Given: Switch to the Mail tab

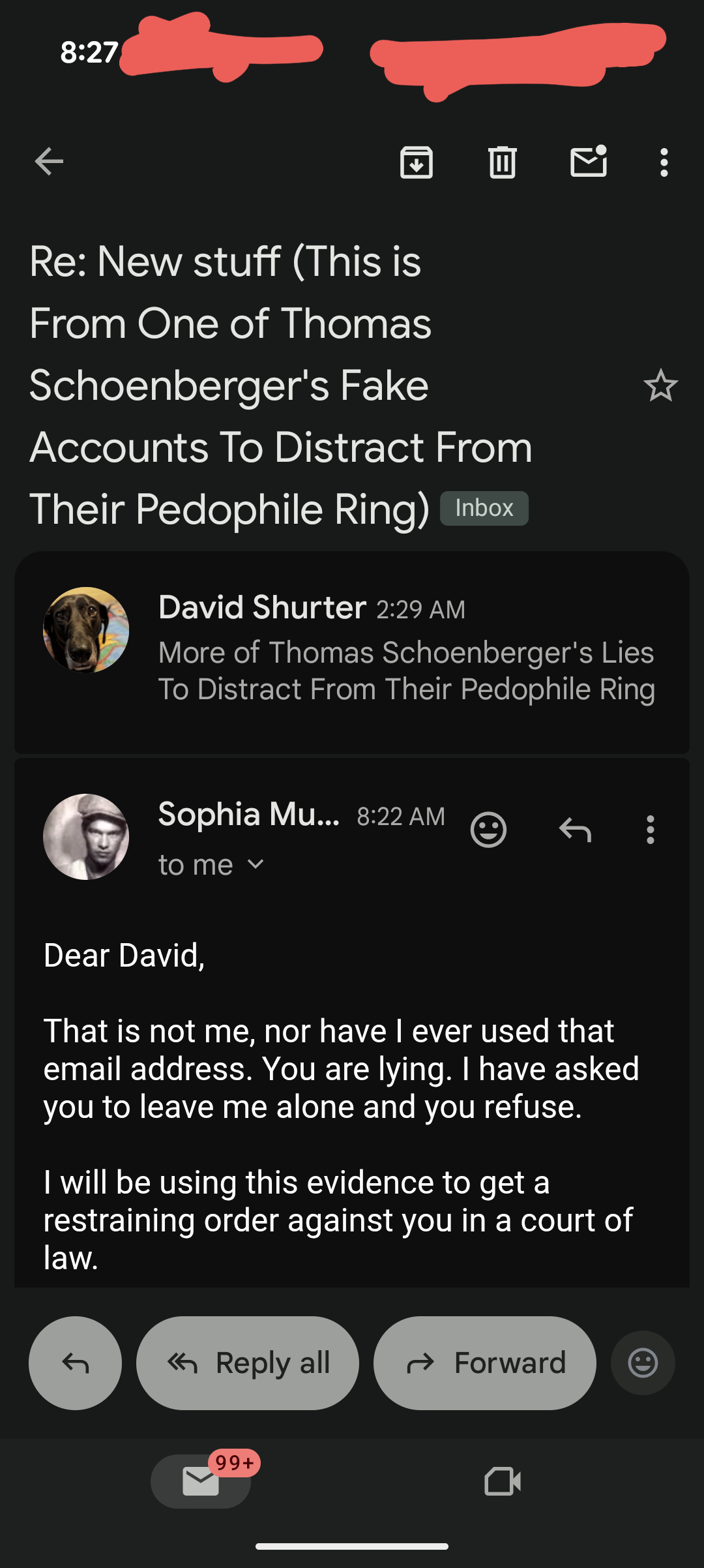Looking at the screenshot, I should tap(201, 1481).
